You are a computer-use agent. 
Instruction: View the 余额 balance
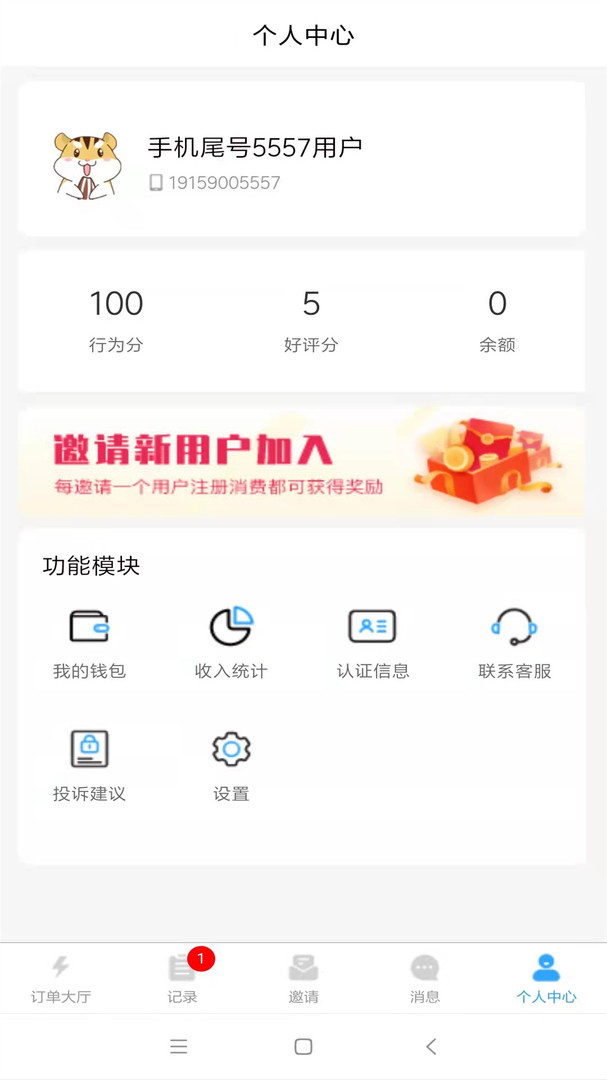(497, 320)
